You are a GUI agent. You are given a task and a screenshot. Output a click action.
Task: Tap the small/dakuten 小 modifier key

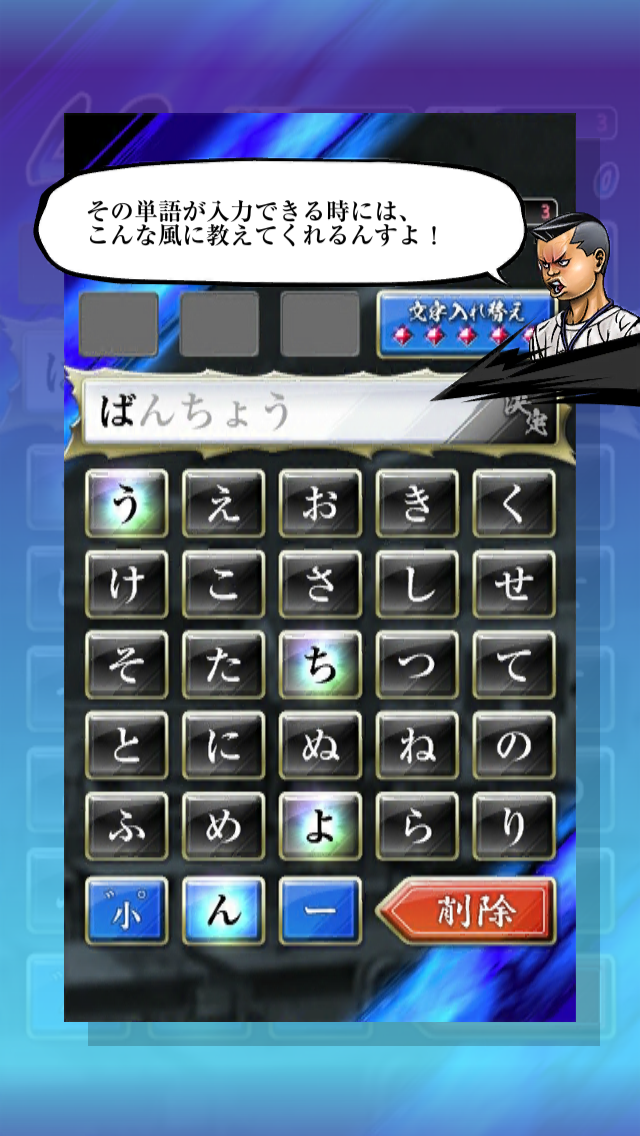pyautogui.click(x=126, y=910)
